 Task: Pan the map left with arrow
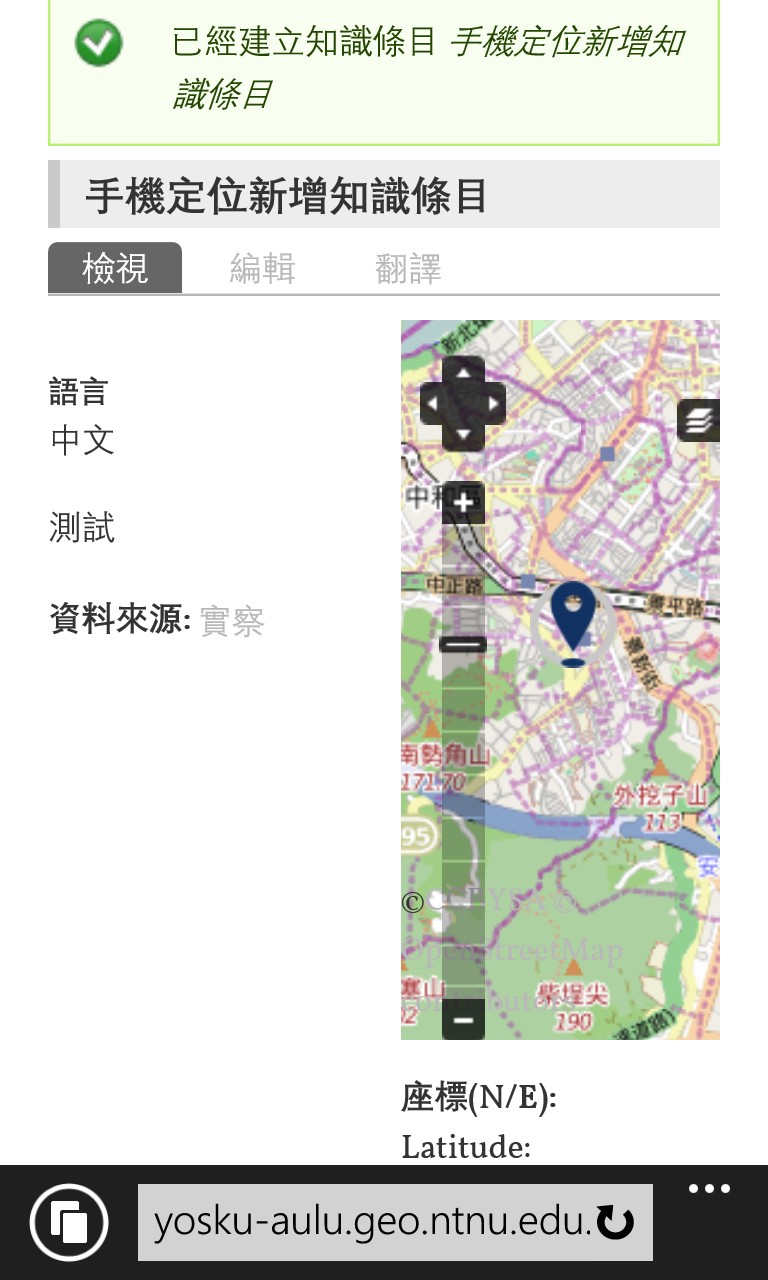pyautogui.click(x=433, y=404)
